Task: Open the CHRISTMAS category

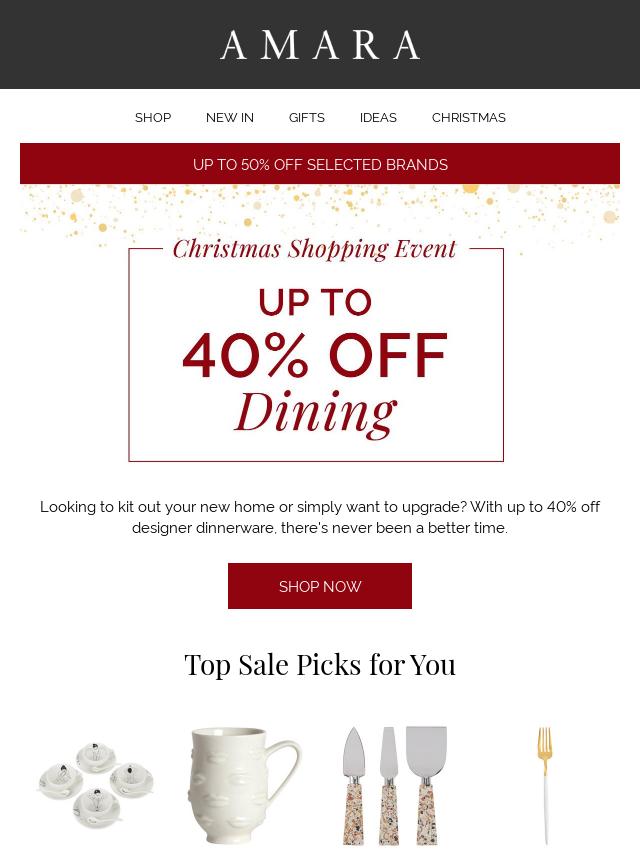Action: [x=469, y=118]
